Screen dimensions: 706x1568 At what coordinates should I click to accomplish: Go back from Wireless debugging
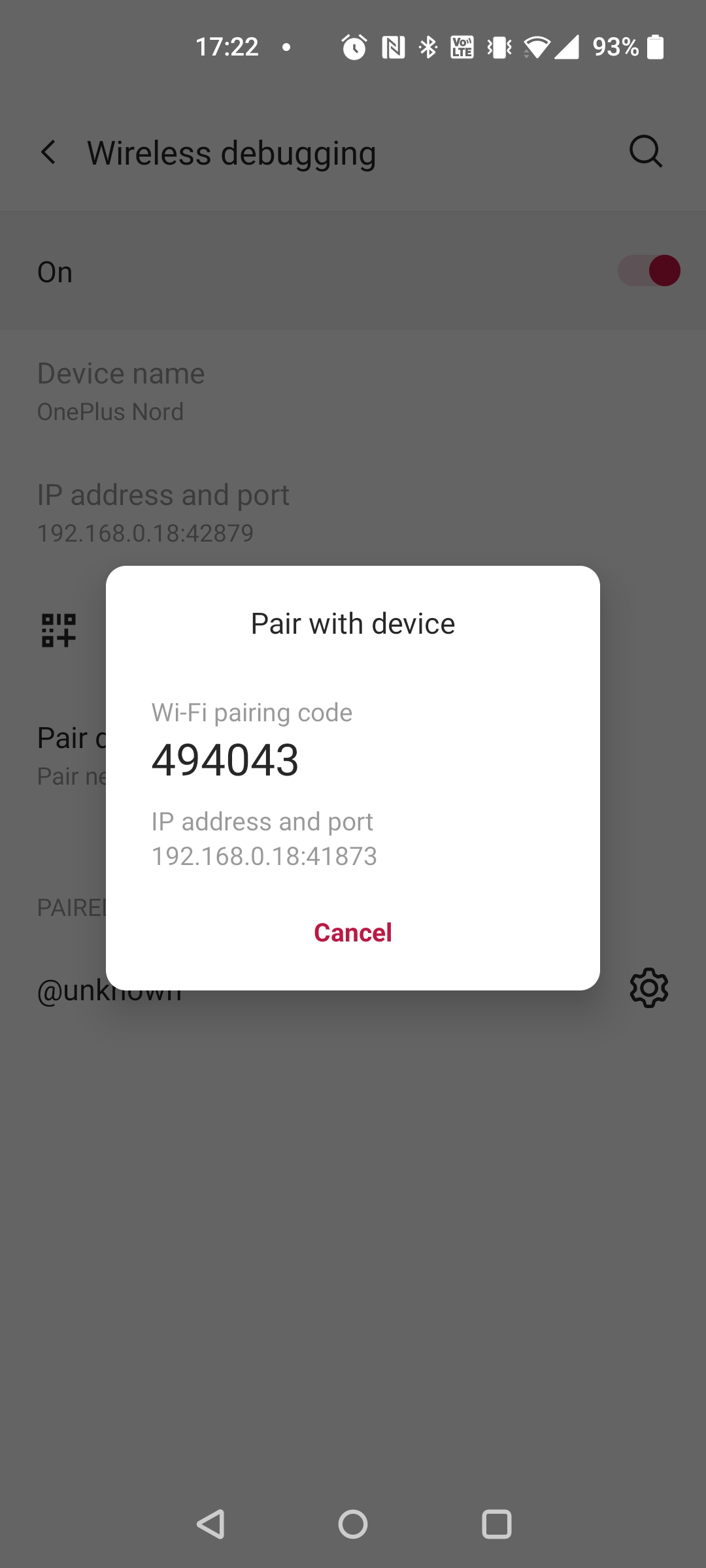click(48, 152)
